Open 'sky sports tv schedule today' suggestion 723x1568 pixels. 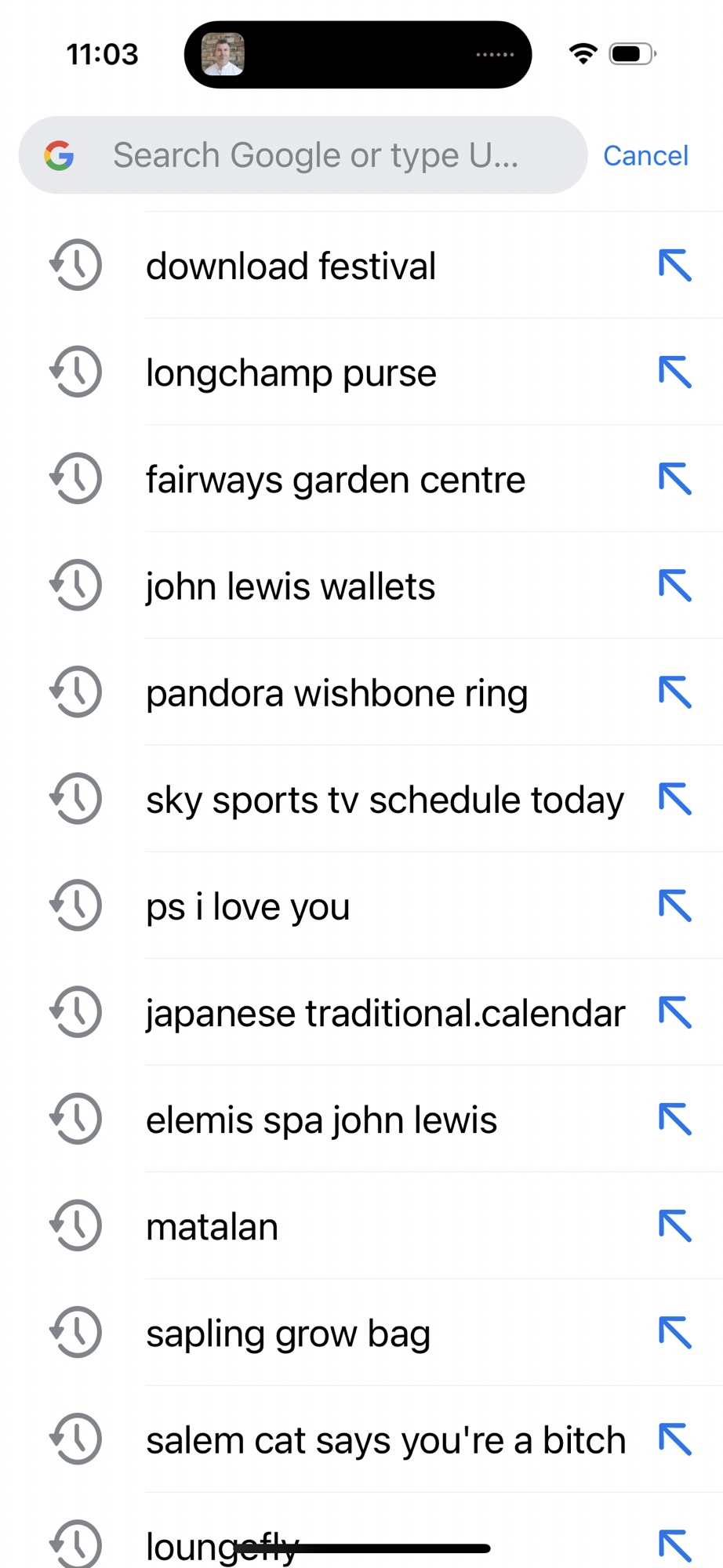click(384, 800)
